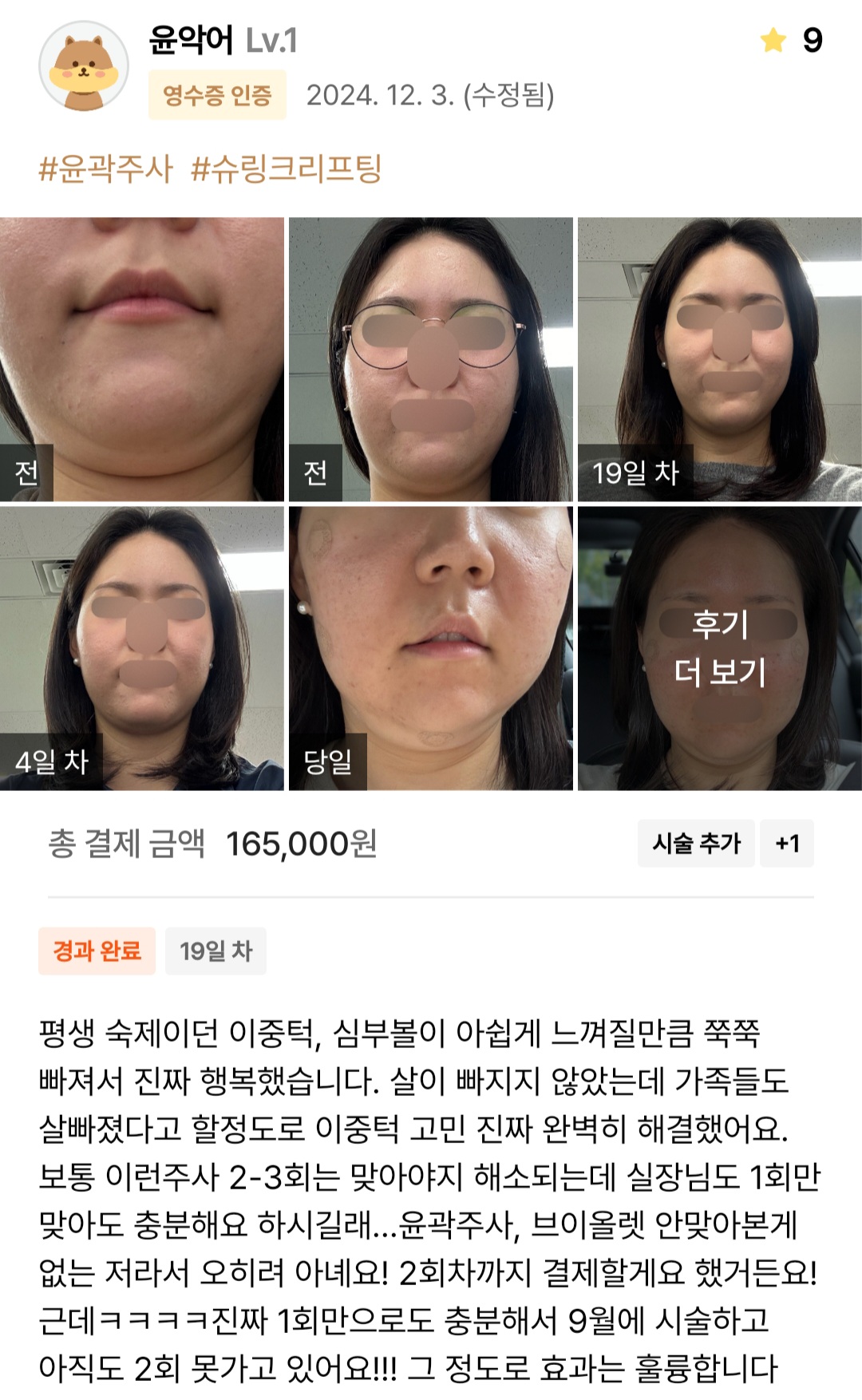Open the #윤곽주사 hashtag
The width and height of the screenshot is (862, 1400).
coord(105,168)
